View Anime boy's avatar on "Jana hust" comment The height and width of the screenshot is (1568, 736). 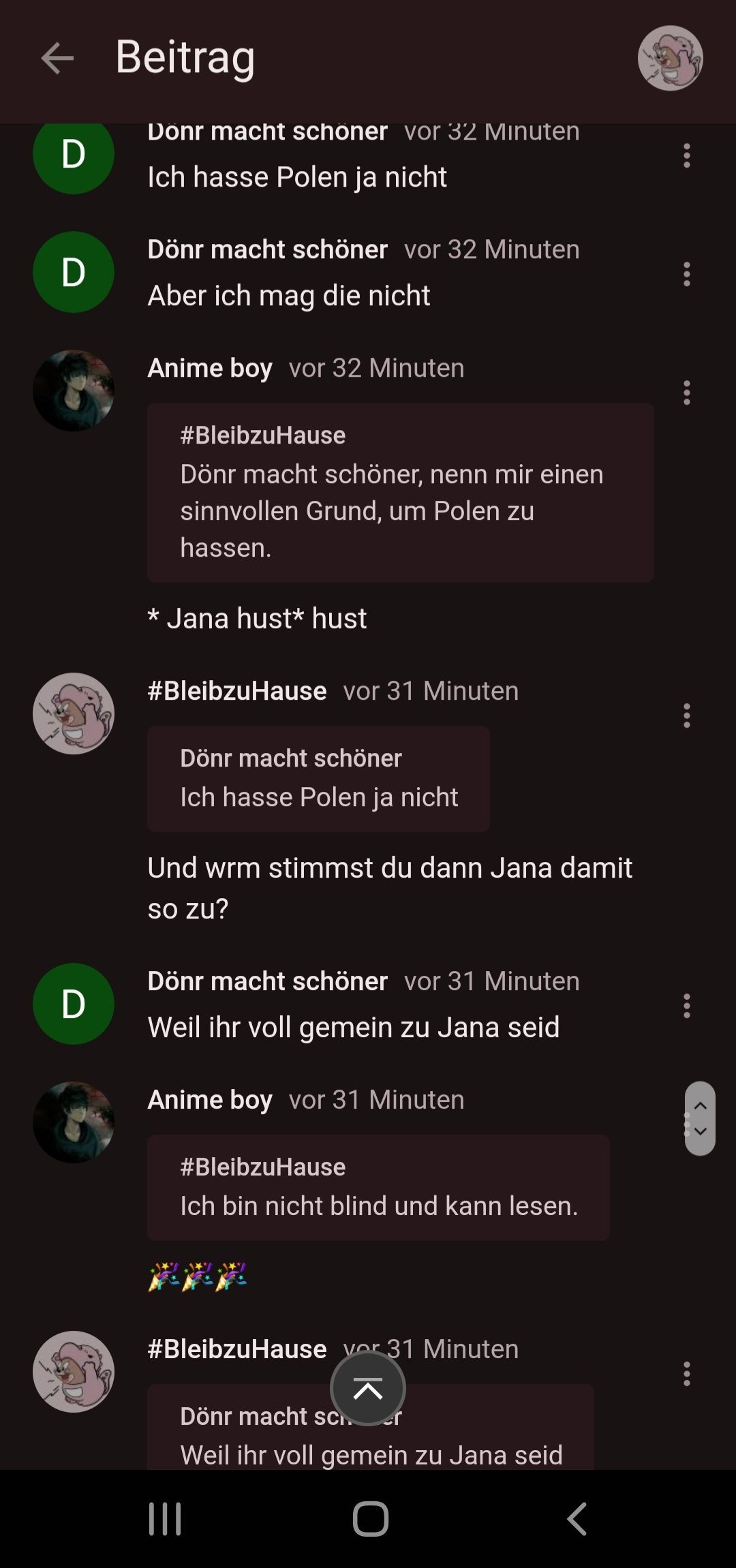click(x=74, y=390)
